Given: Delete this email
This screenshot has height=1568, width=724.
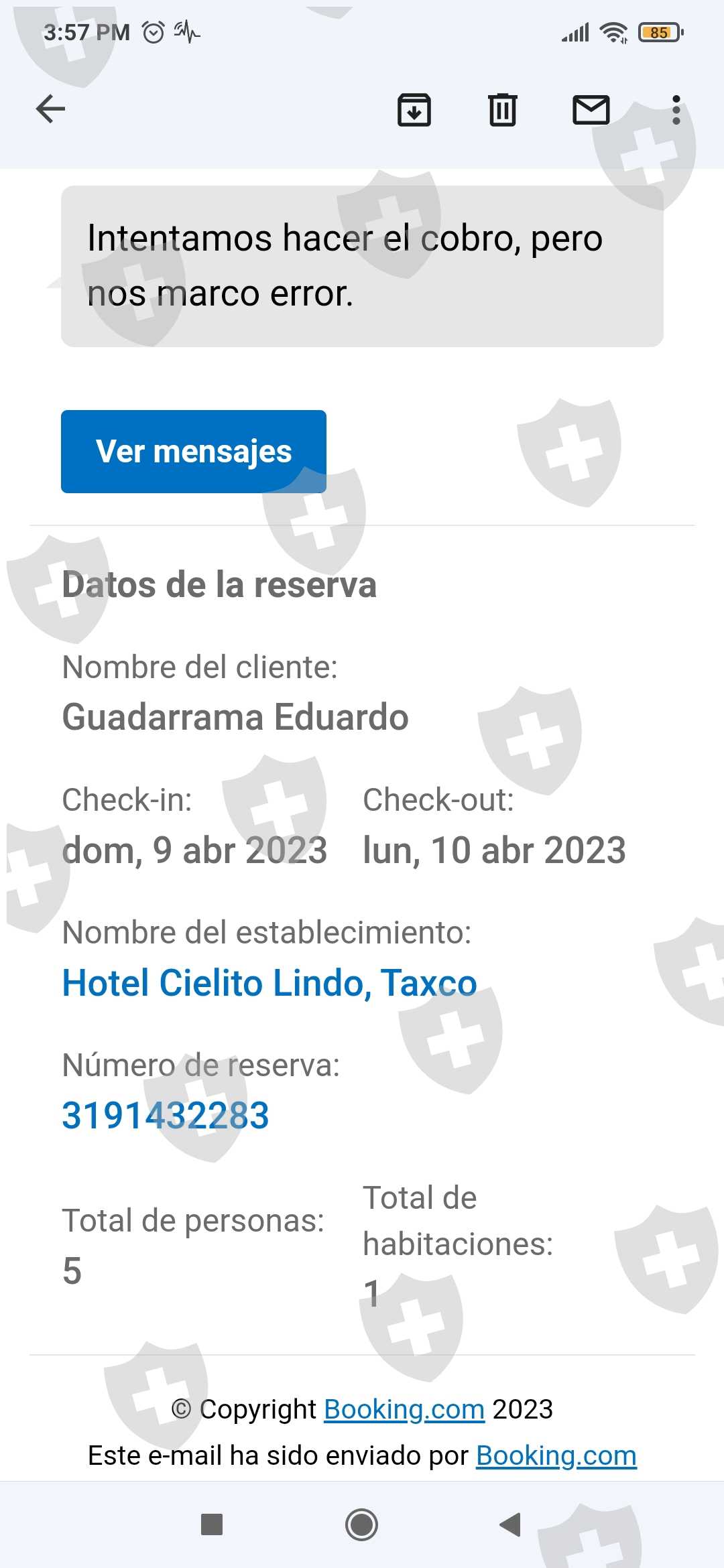Looking at the screenshot, I should point(502,110).
